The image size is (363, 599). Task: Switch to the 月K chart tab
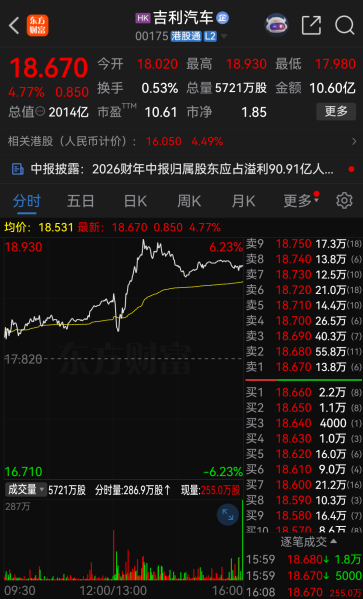click(x=243, y=201)
